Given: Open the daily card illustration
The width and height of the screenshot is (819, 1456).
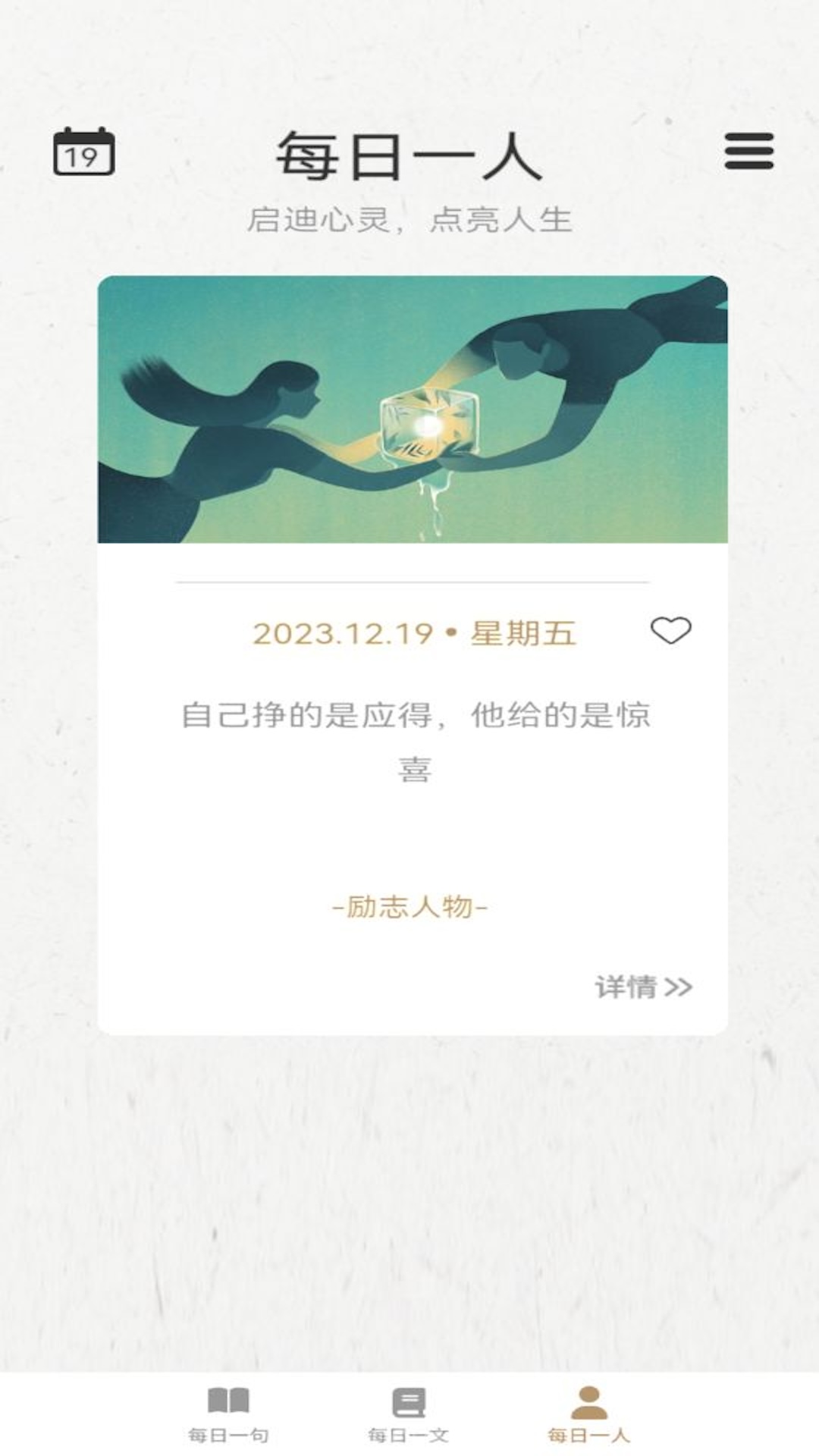Looking at the screenshot, I should point(413,409).
